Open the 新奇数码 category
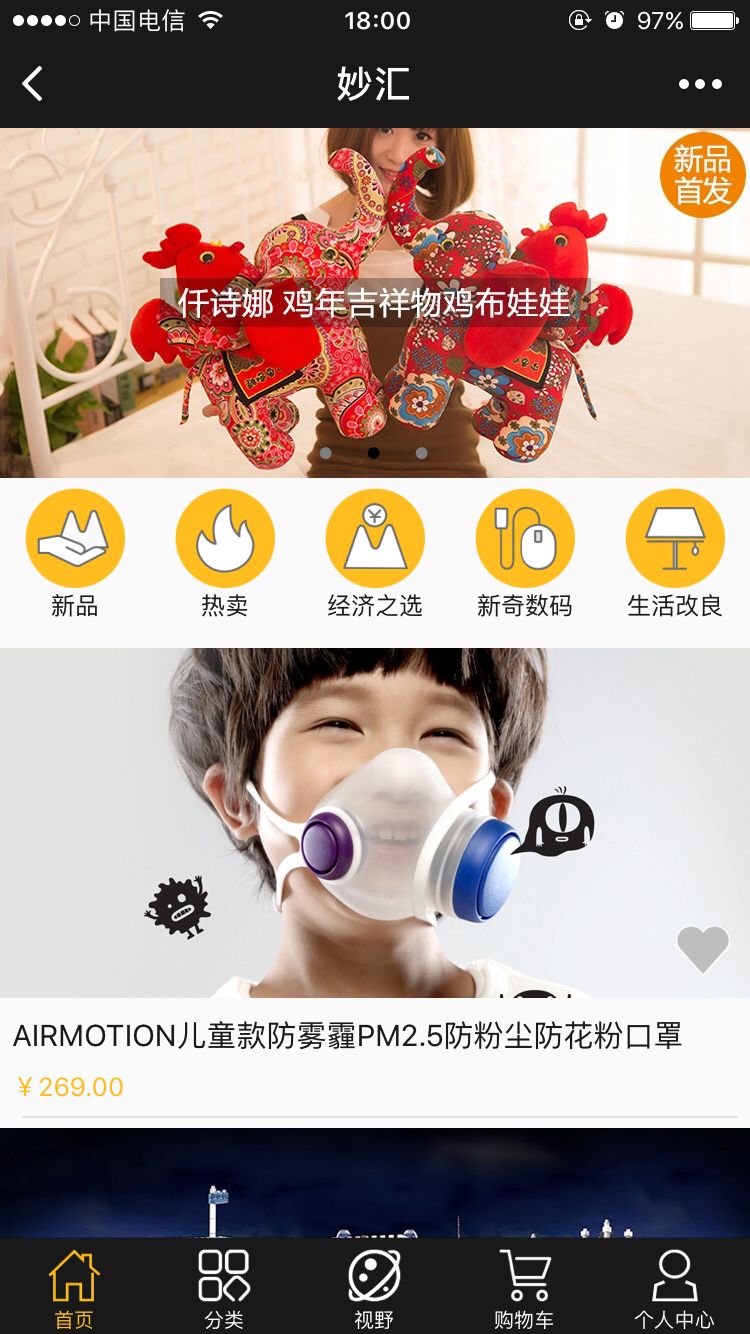Screen dimensions: 750x1334 click(x=525, y=554)
